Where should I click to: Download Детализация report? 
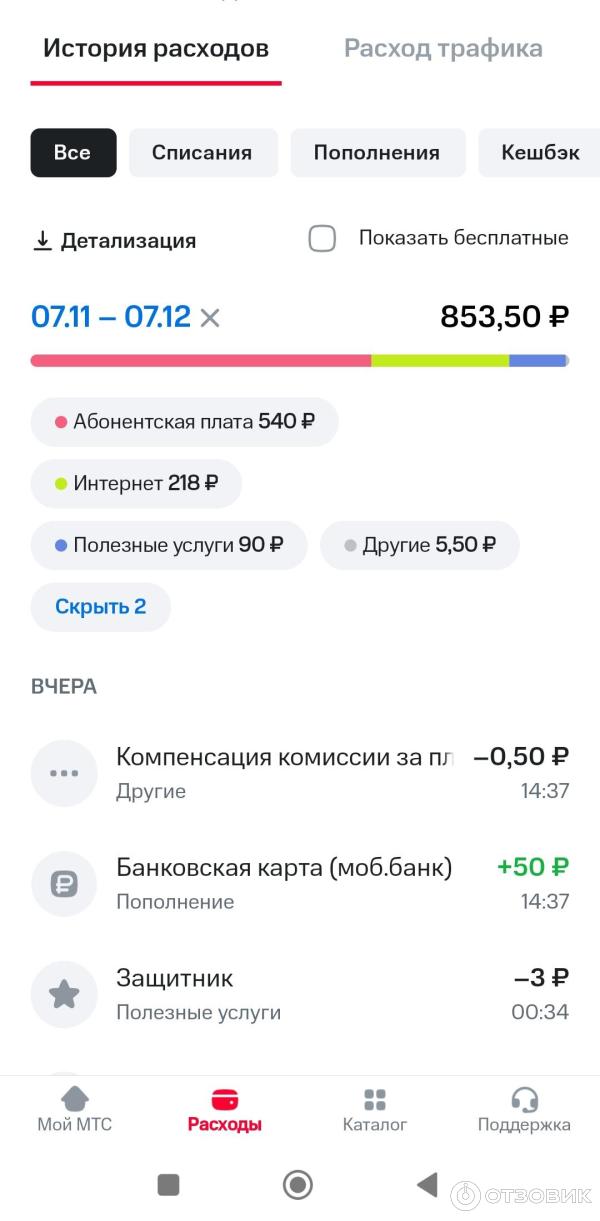(x=115, y=240)
